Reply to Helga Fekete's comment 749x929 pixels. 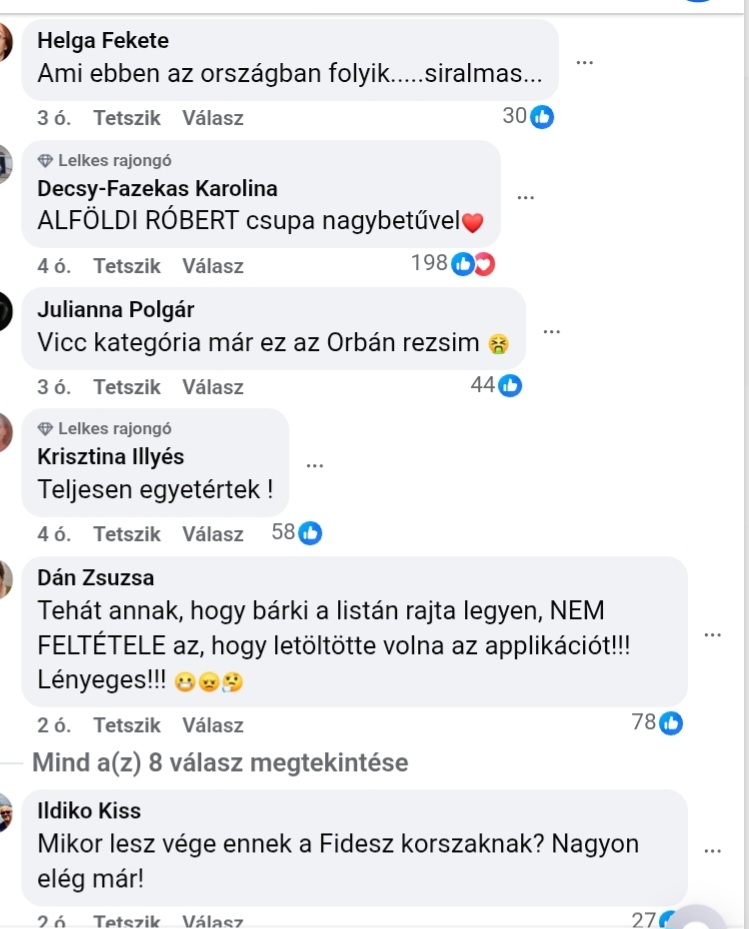(x=213, y=118)
